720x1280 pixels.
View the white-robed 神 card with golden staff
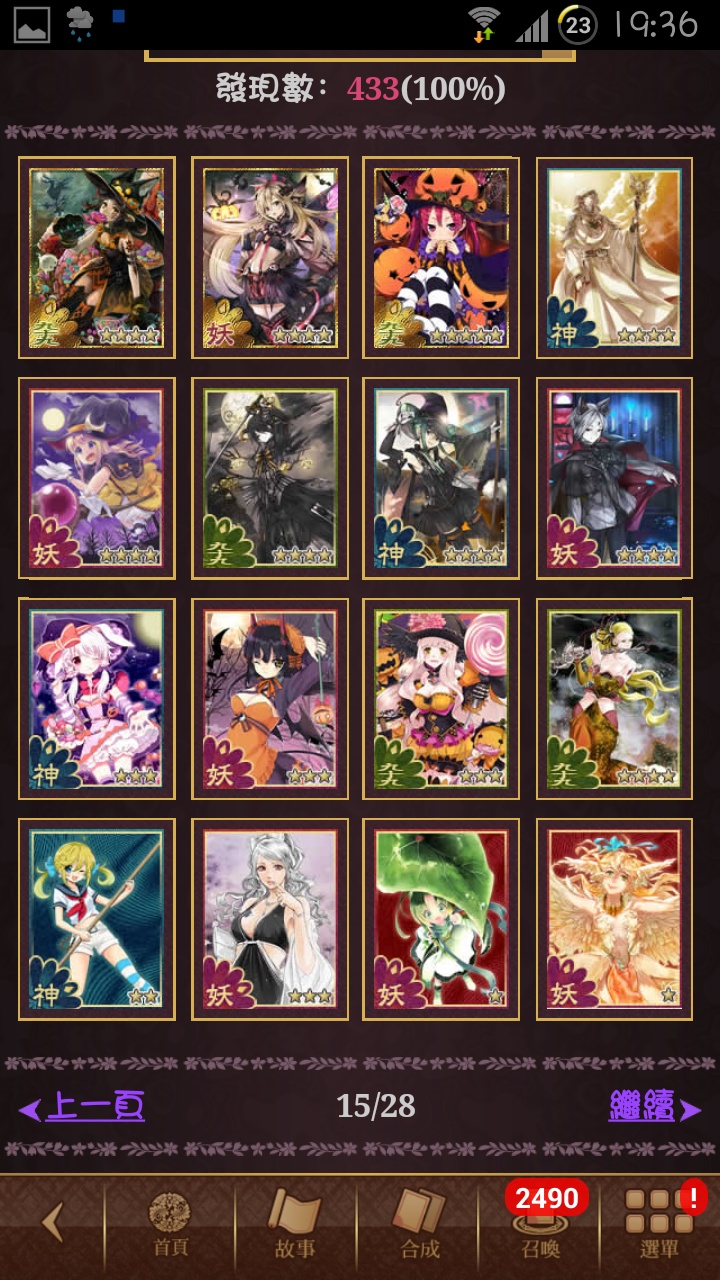point(614,257)
